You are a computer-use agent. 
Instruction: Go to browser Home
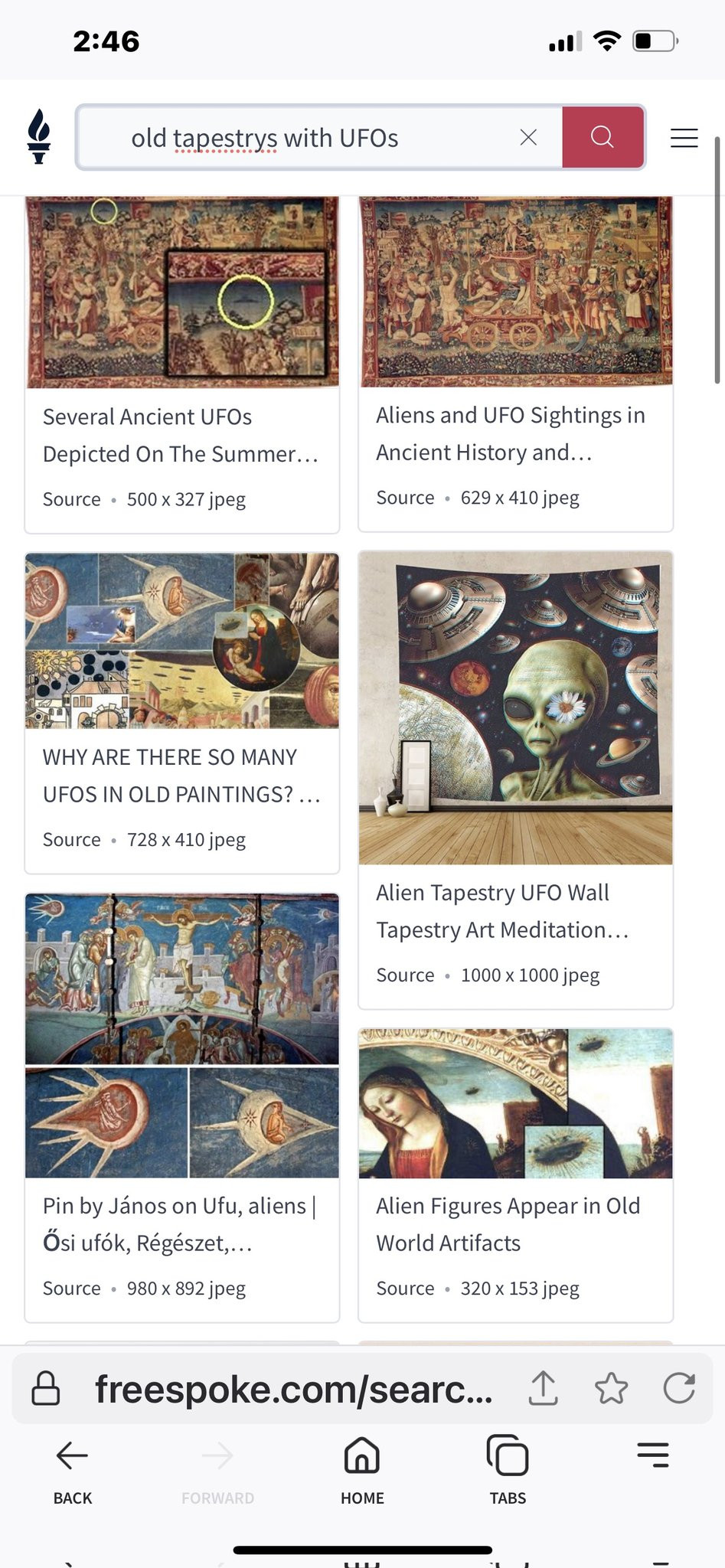362,1469
